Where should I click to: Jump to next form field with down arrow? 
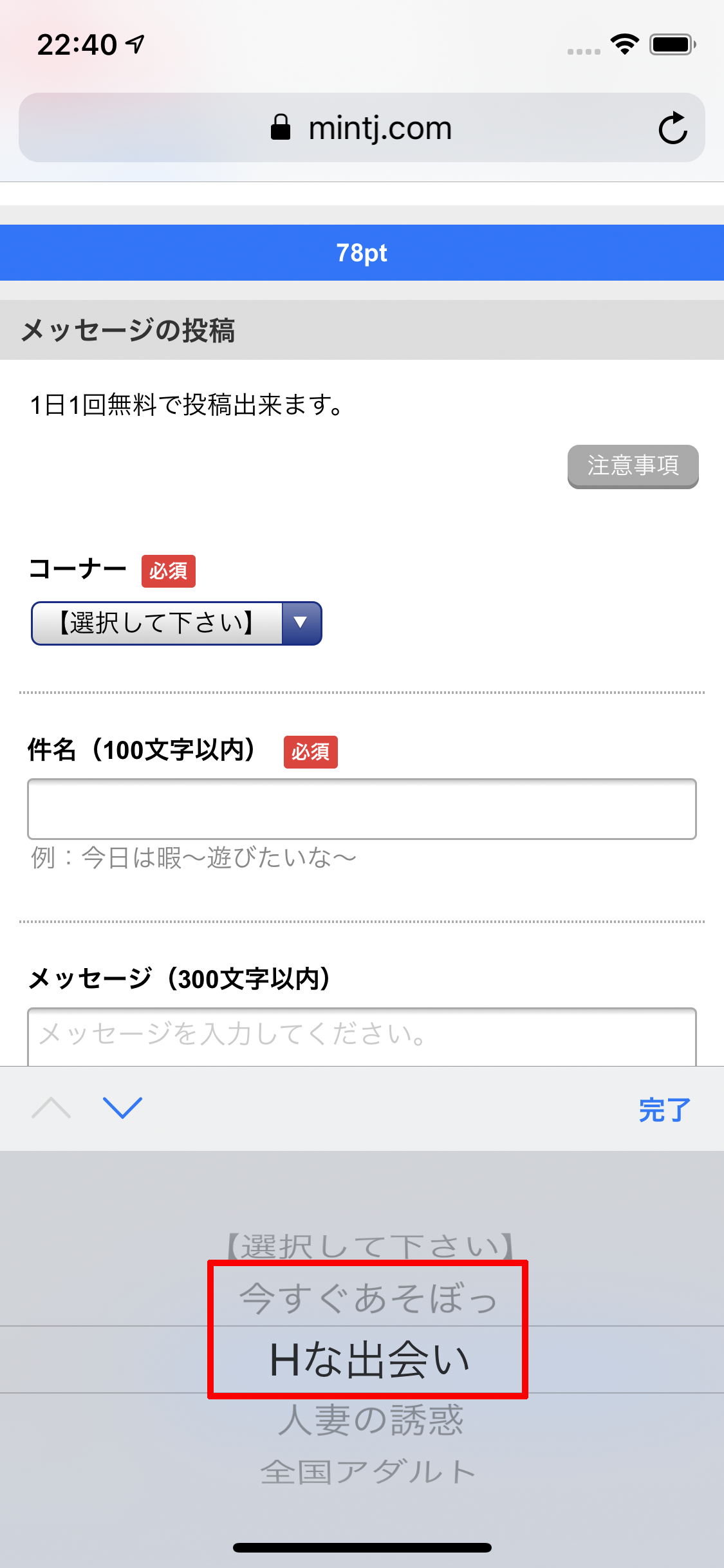[x=122, y=1108]
